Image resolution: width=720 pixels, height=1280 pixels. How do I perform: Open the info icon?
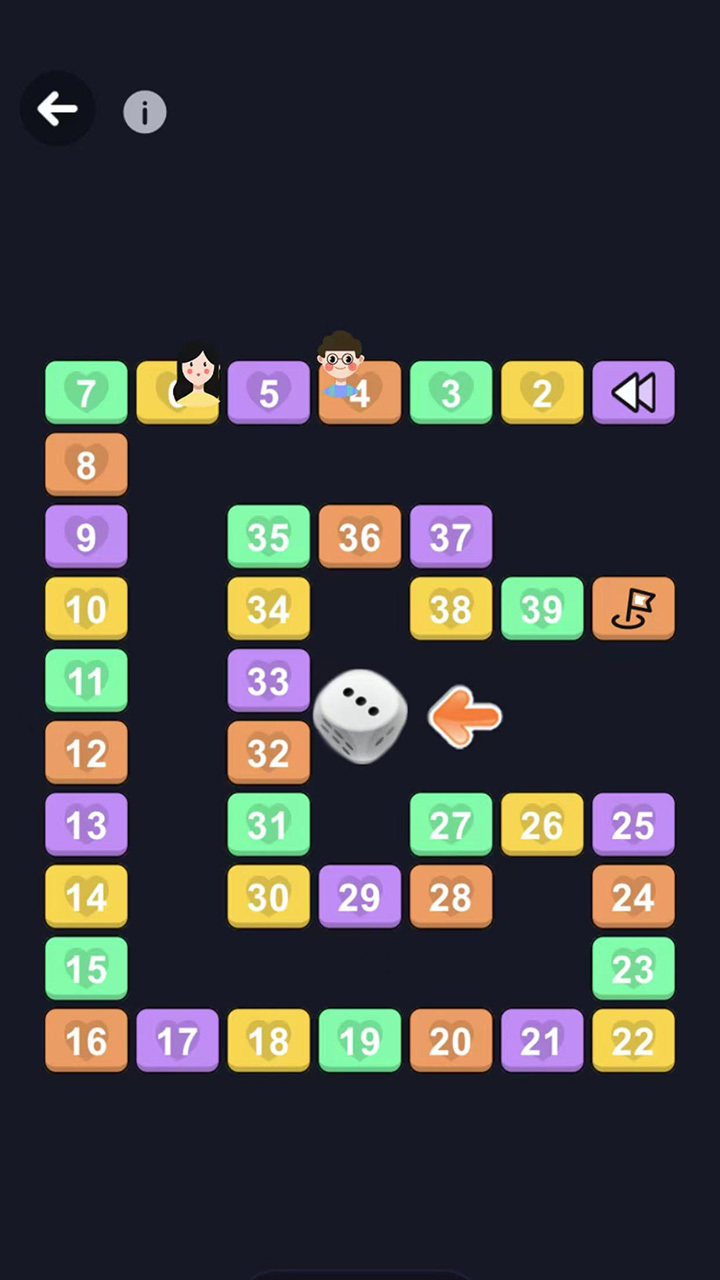[x=145, y=112]
